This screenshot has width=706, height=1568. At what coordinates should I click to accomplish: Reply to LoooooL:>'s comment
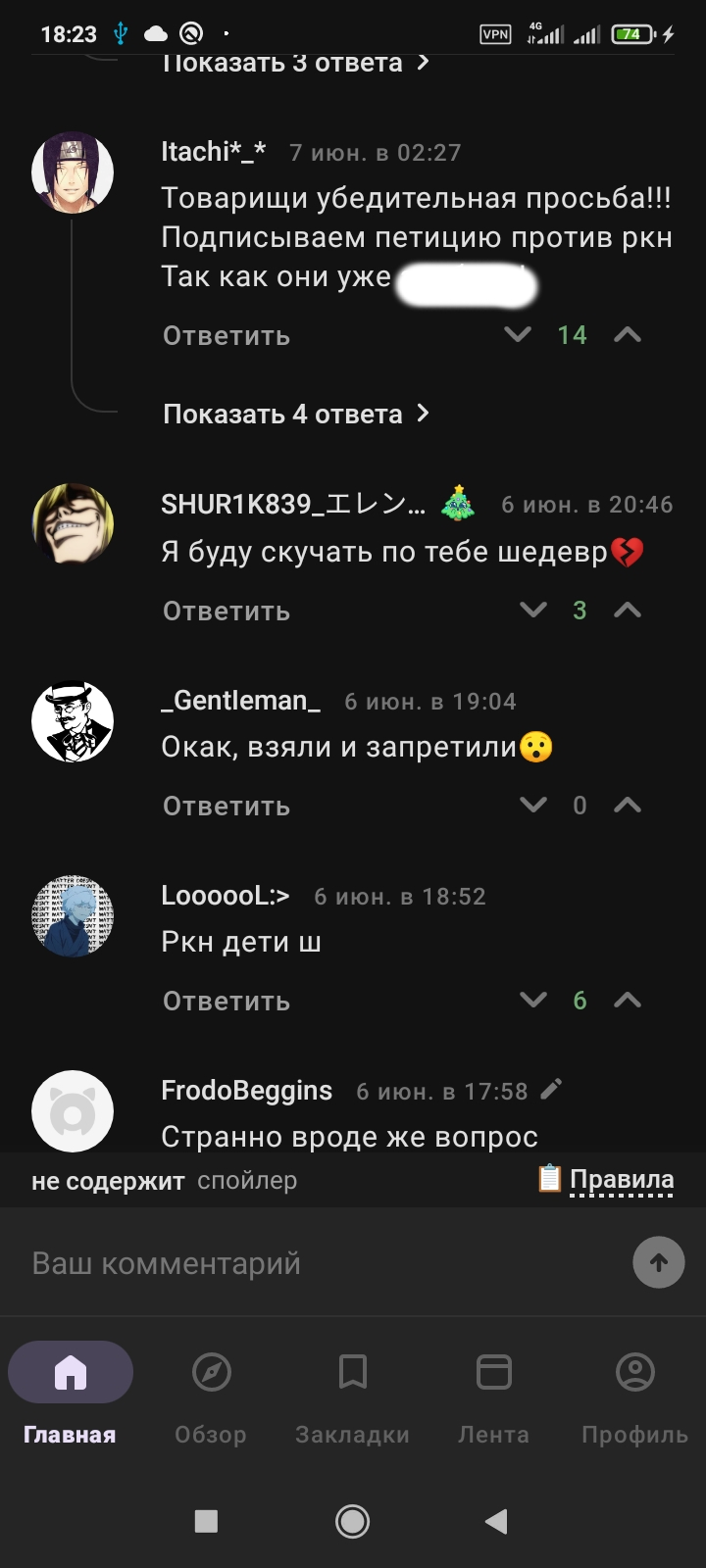[227, 1001]
